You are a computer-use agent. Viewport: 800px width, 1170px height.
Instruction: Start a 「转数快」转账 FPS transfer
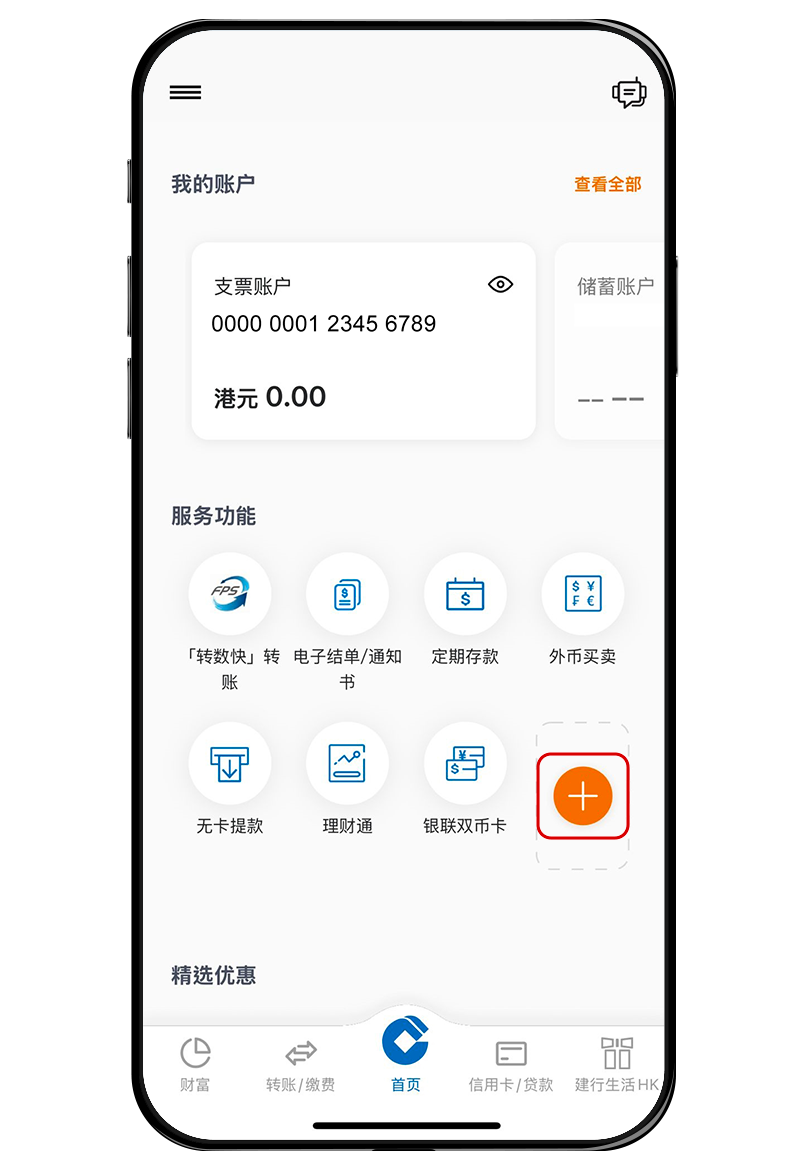click(x=230, y=595)
